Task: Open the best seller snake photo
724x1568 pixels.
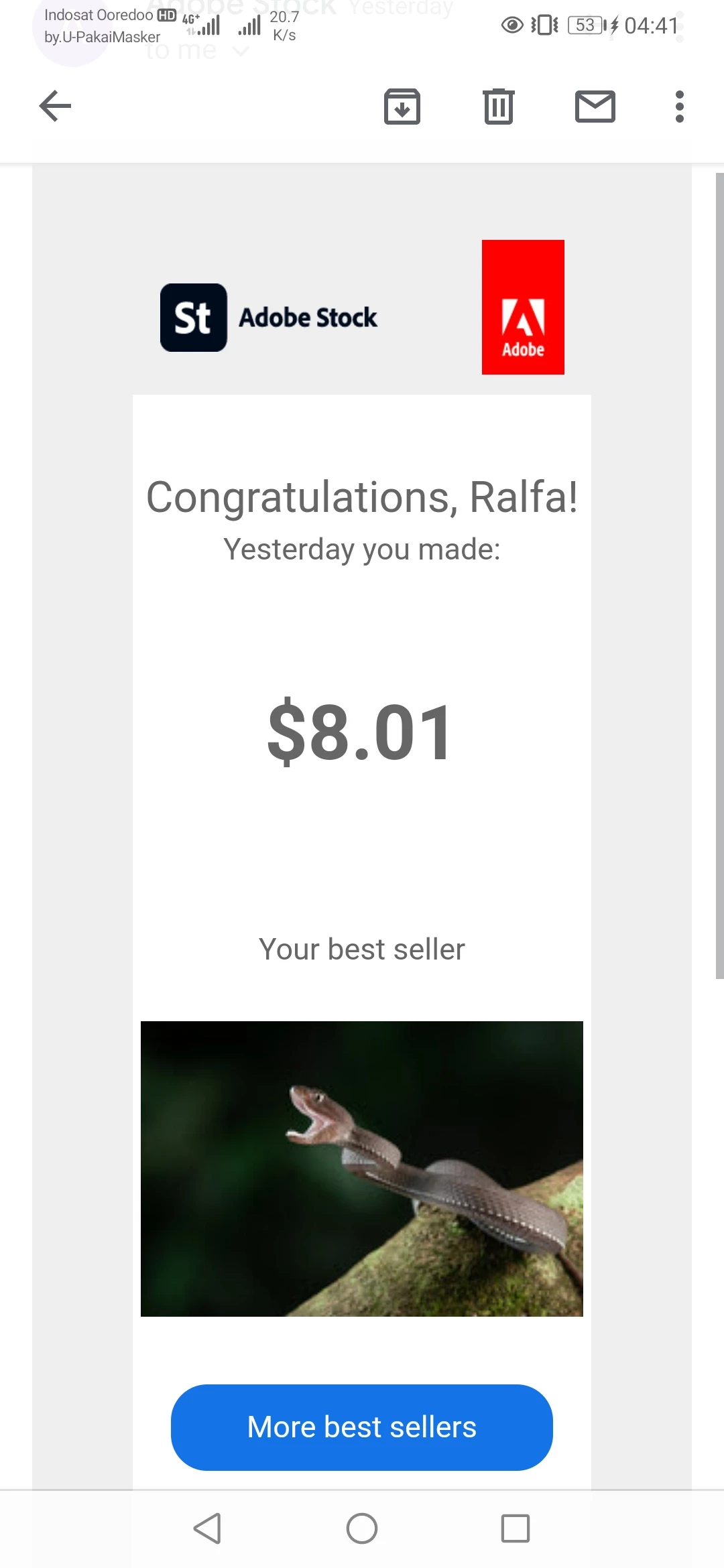Action: [x=362, y=1169]
